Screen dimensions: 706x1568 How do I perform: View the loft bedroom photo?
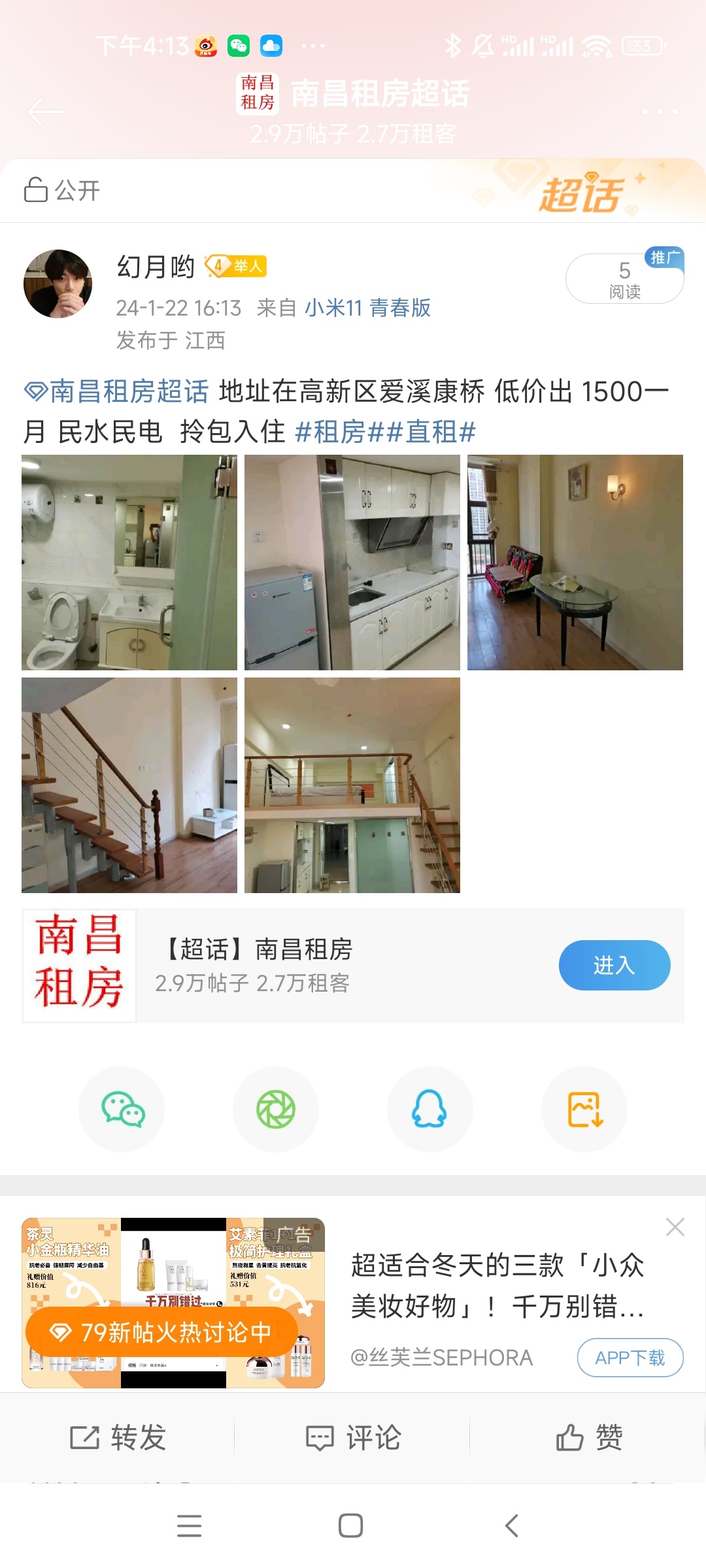pyautogui.click(x=352, y=785)
